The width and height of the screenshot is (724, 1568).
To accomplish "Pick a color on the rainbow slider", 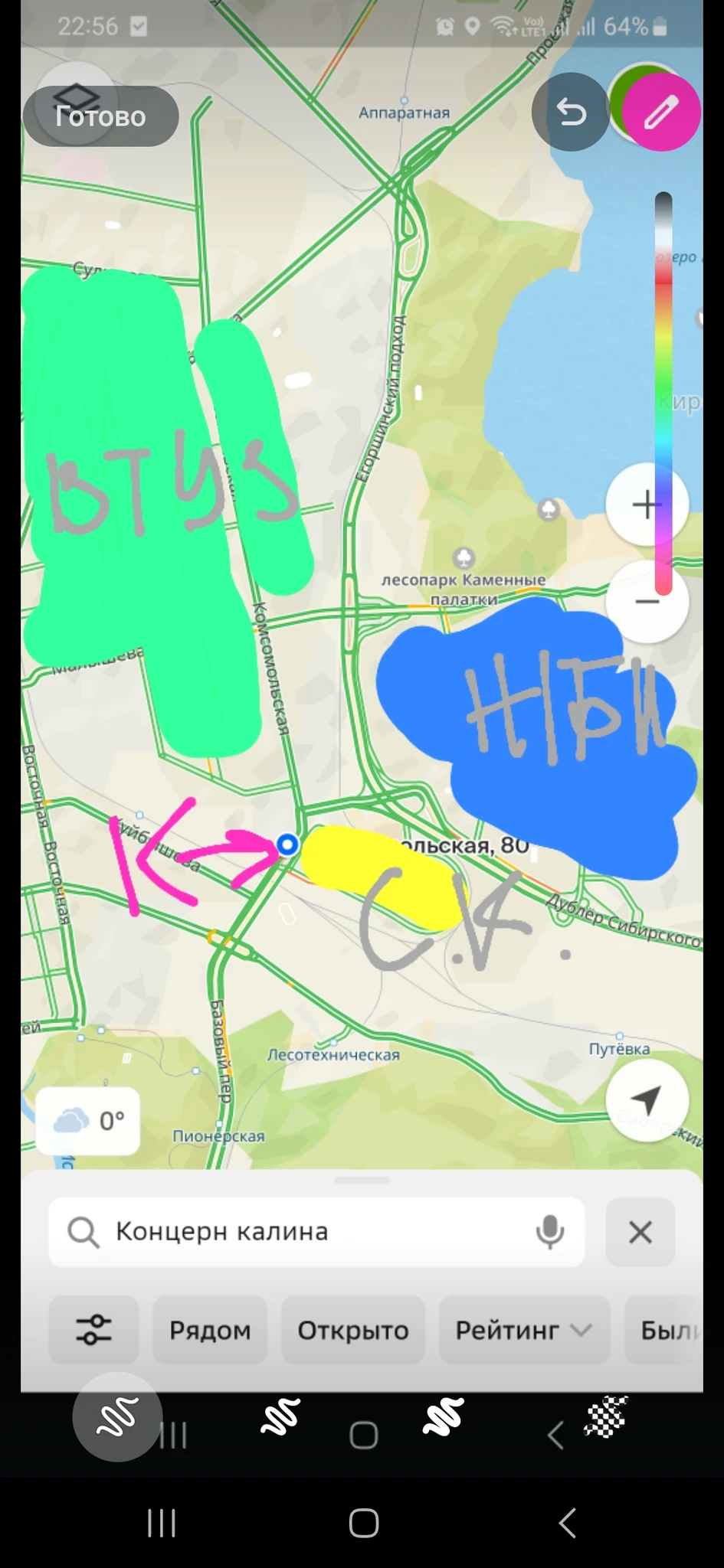I will (x=663, y=394).
